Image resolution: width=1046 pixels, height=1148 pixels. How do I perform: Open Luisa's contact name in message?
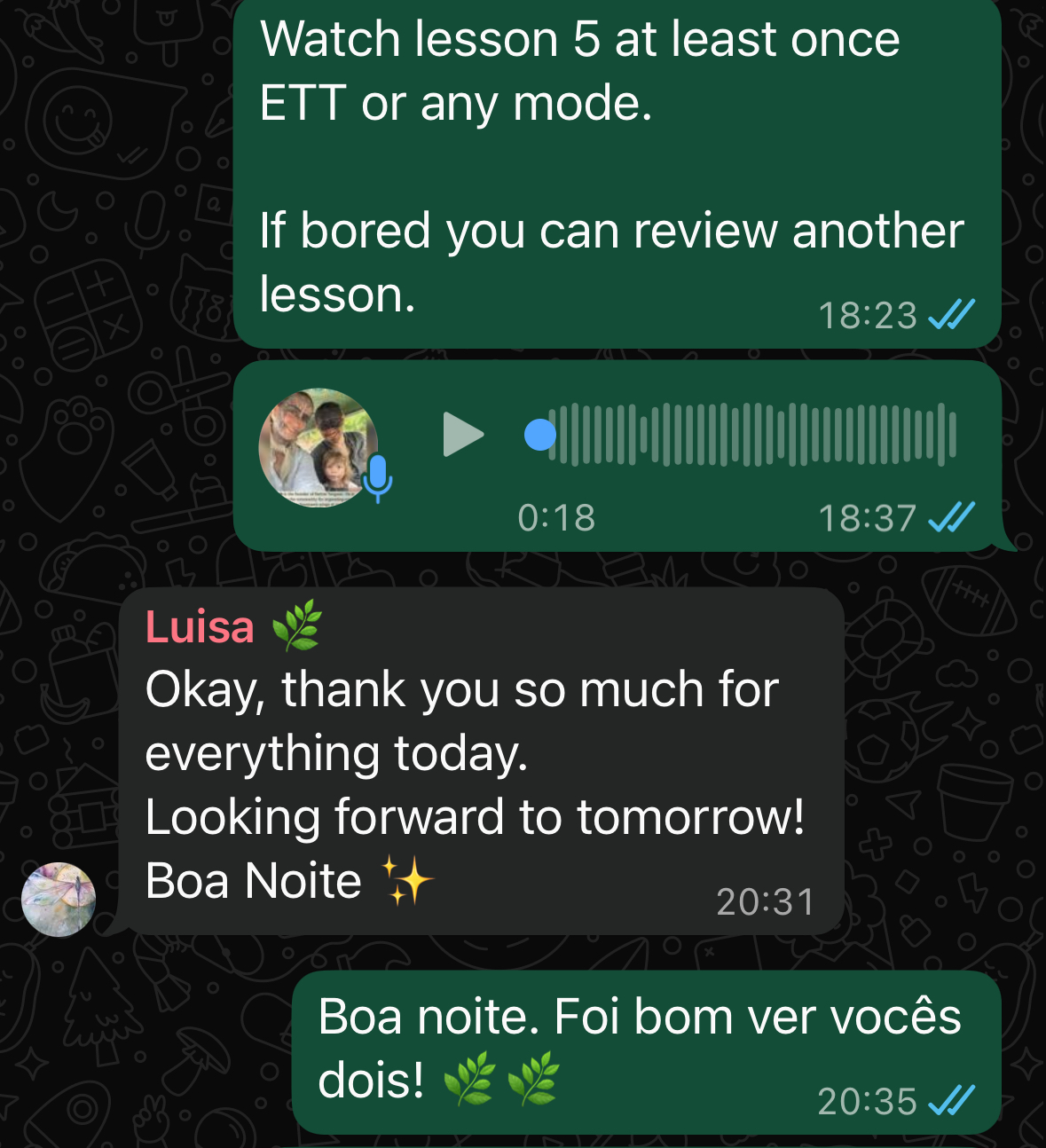click(x=201, y=627)
